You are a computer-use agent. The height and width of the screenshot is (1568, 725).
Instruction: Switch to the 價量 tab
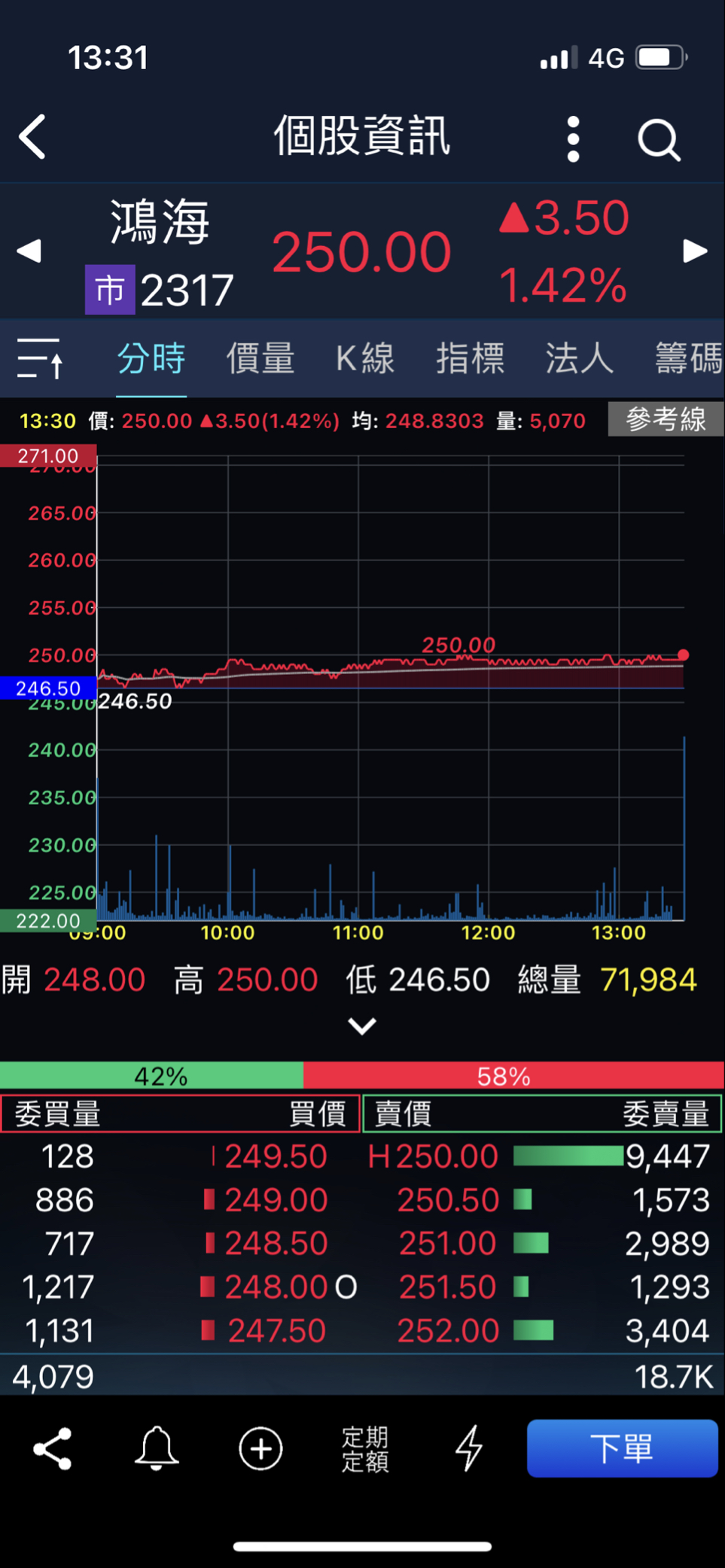click(260, 358)
